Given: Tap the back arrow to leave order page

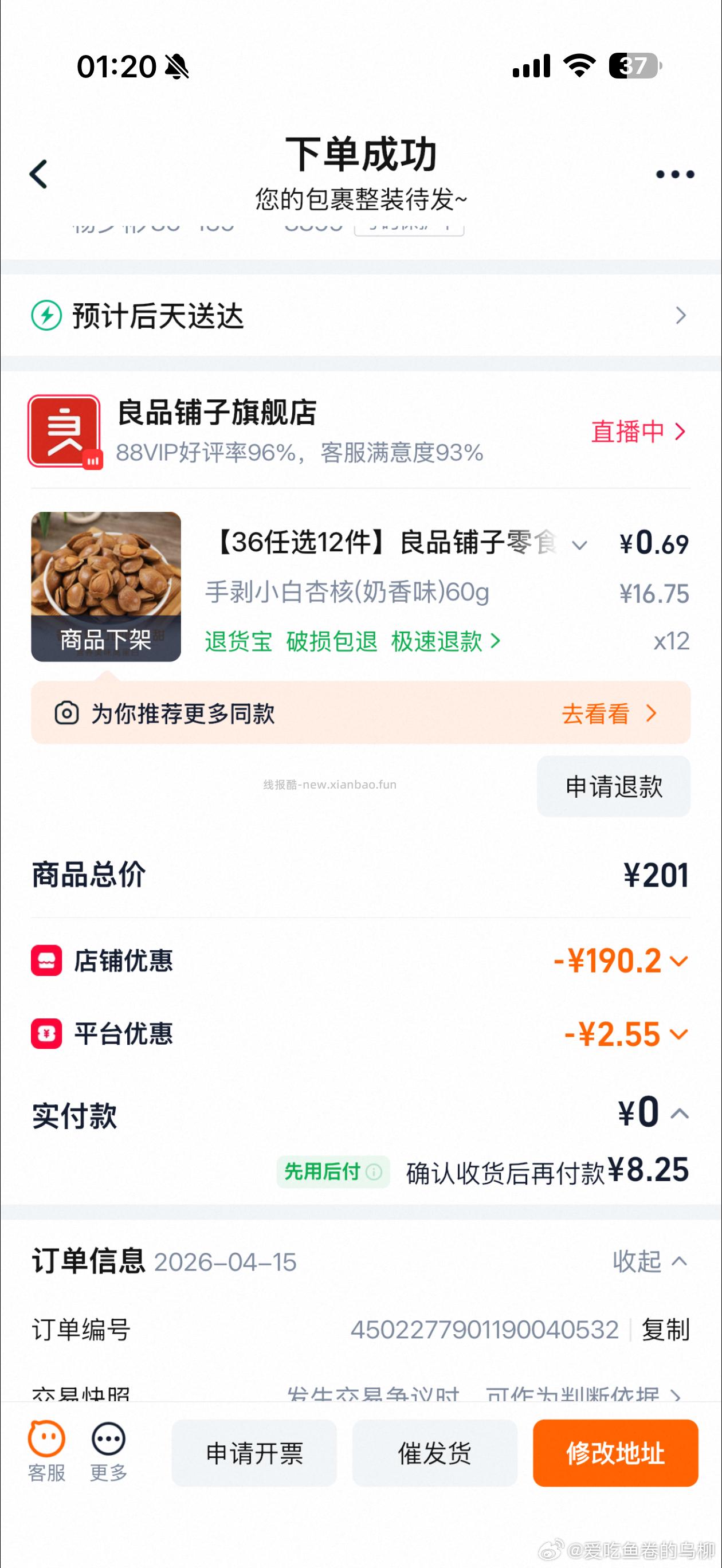Looking at the screenshot, I should pos(39,174).
